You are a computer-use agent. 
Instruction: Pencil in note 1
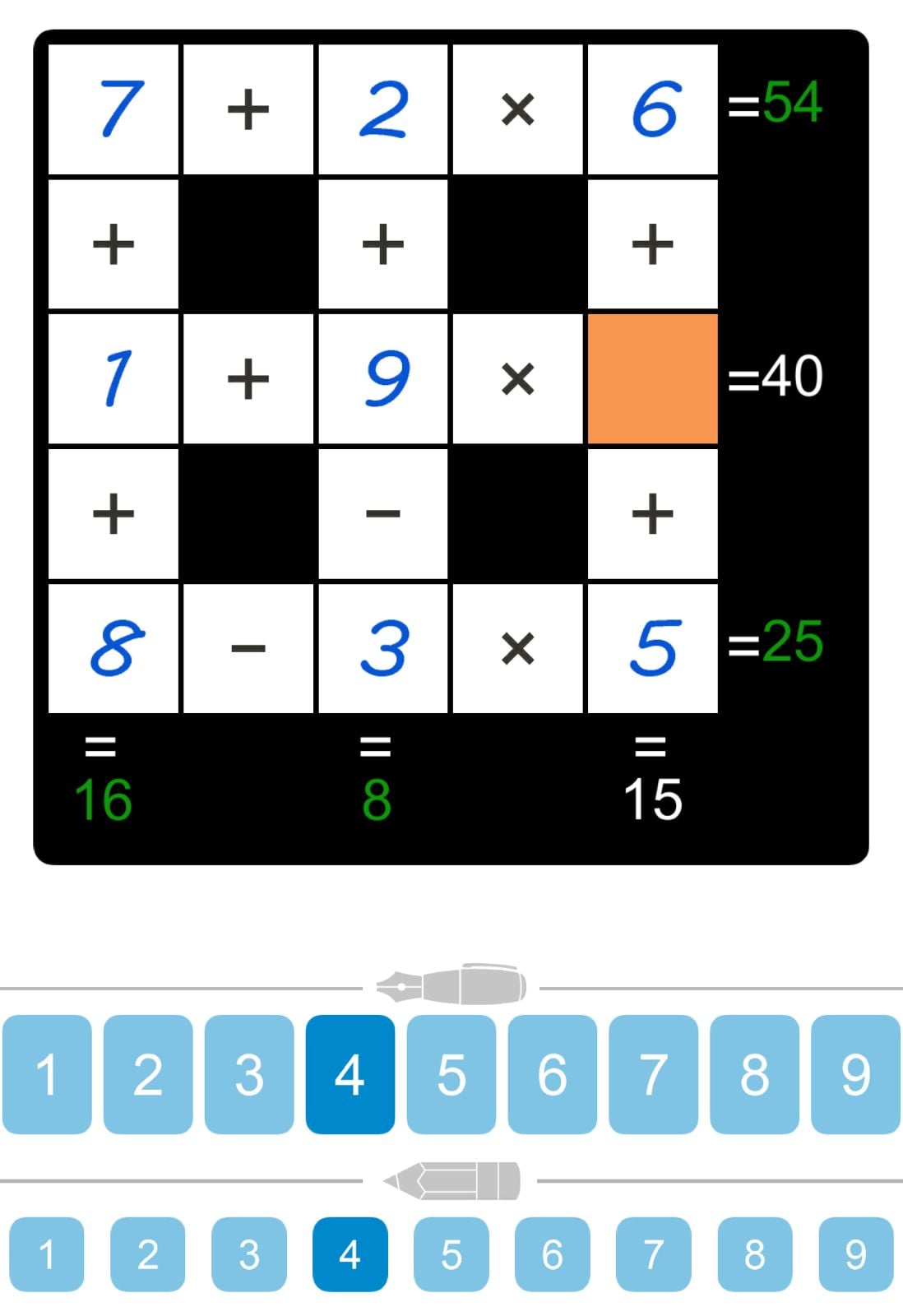point(47,1254)
